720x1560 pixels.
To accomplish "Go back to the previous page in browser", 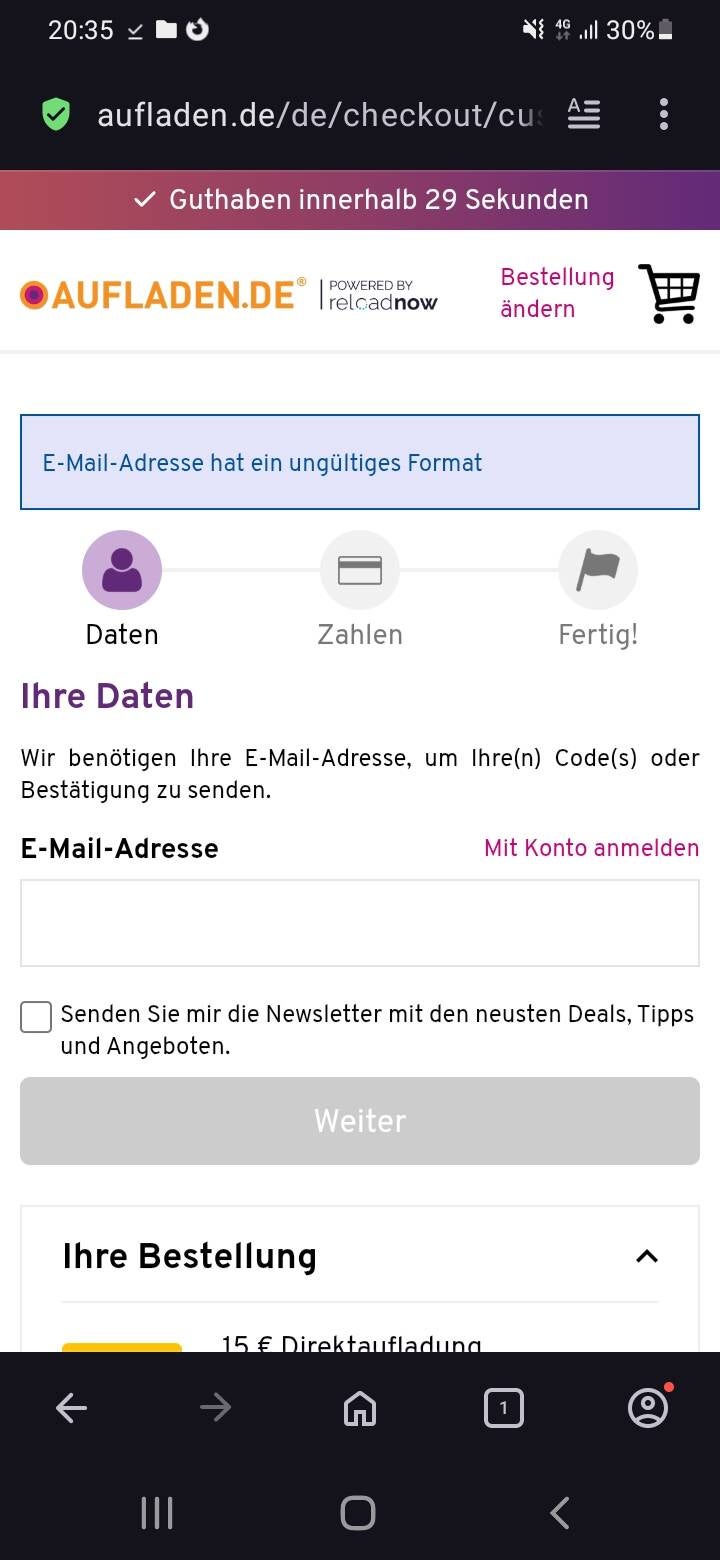I will tap(71, 1408).
